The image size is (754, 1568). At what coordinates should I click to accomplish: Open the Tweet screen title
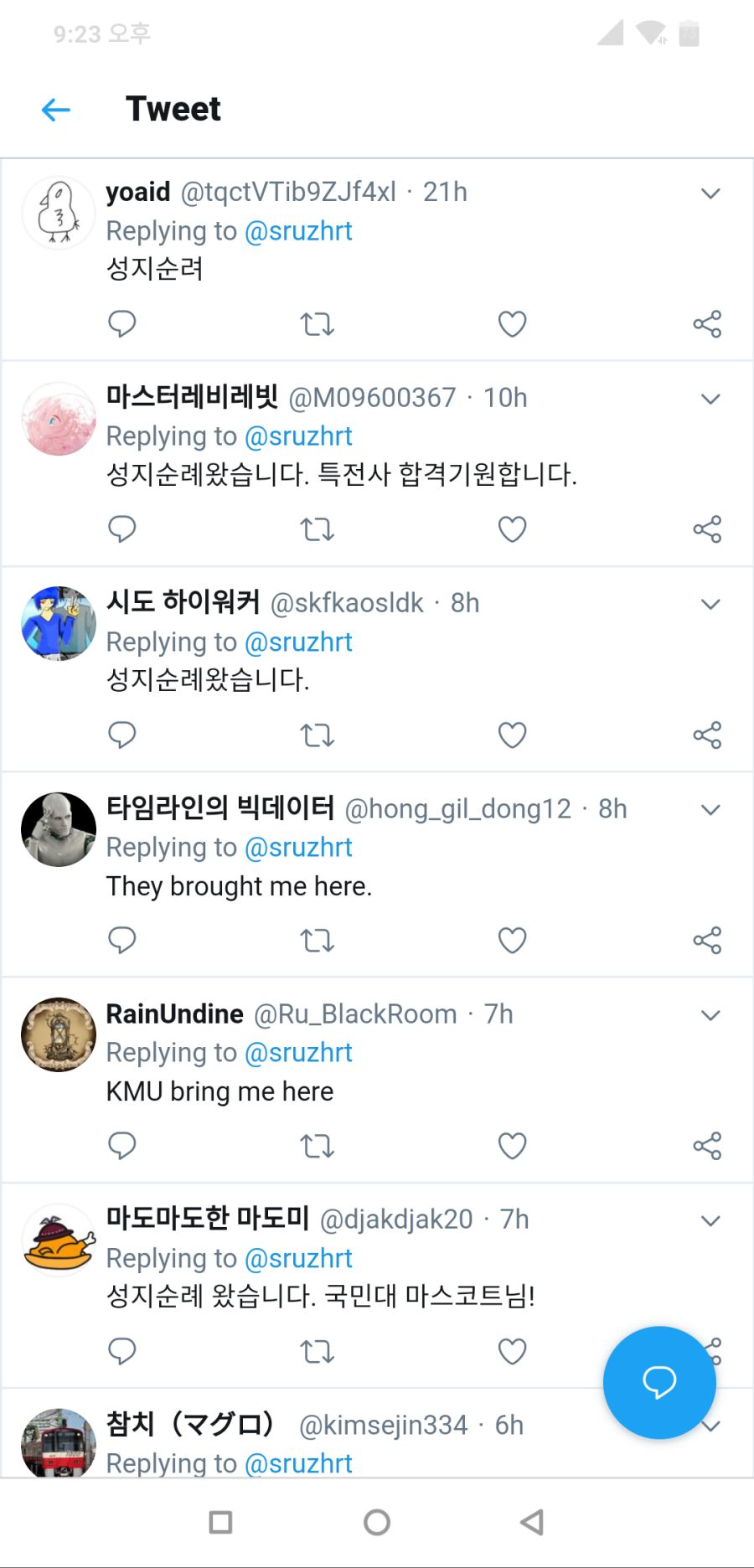(173, 109)
